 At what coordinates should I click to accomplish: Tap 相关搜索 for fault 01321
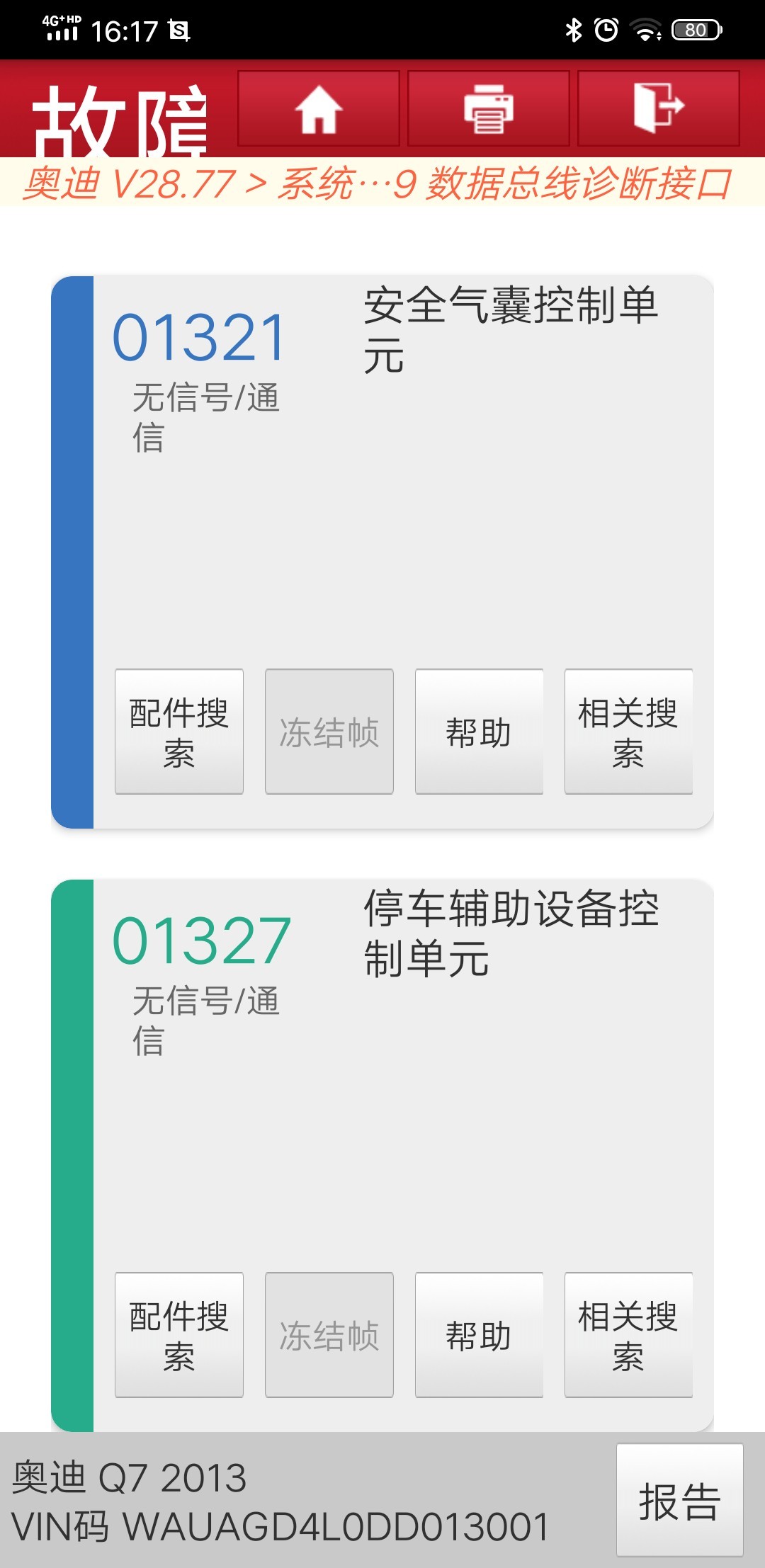tap(628, 732)
